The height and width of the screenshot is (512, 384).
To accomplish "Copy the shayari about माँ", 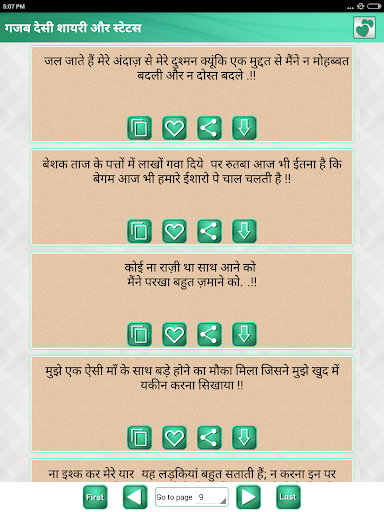I will click(x=139, y=438).
